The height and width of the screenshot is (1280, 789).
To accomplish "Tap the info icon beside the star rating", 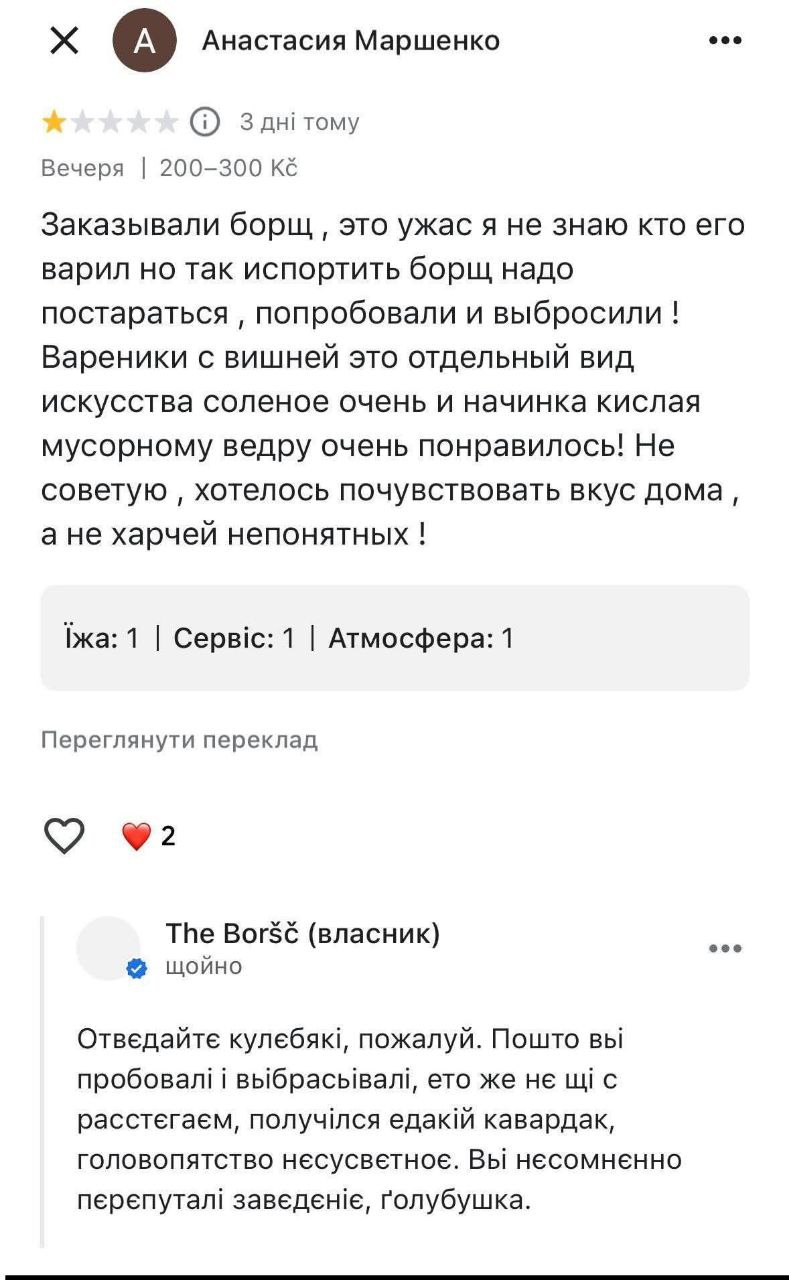I will pyautogui.click(x=205, y=122).
